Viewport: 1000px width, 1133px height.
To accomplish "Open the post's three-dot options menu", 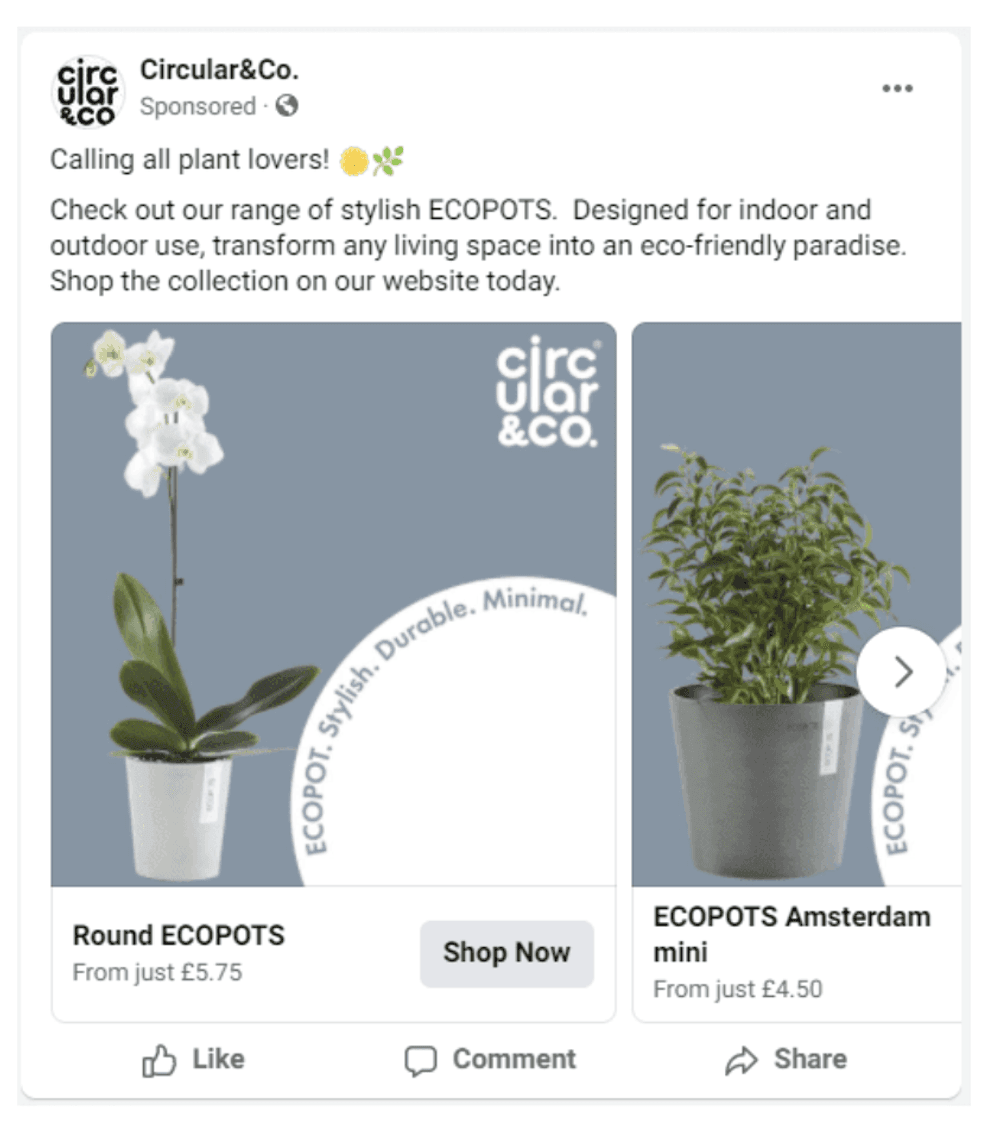I will 897,89.
